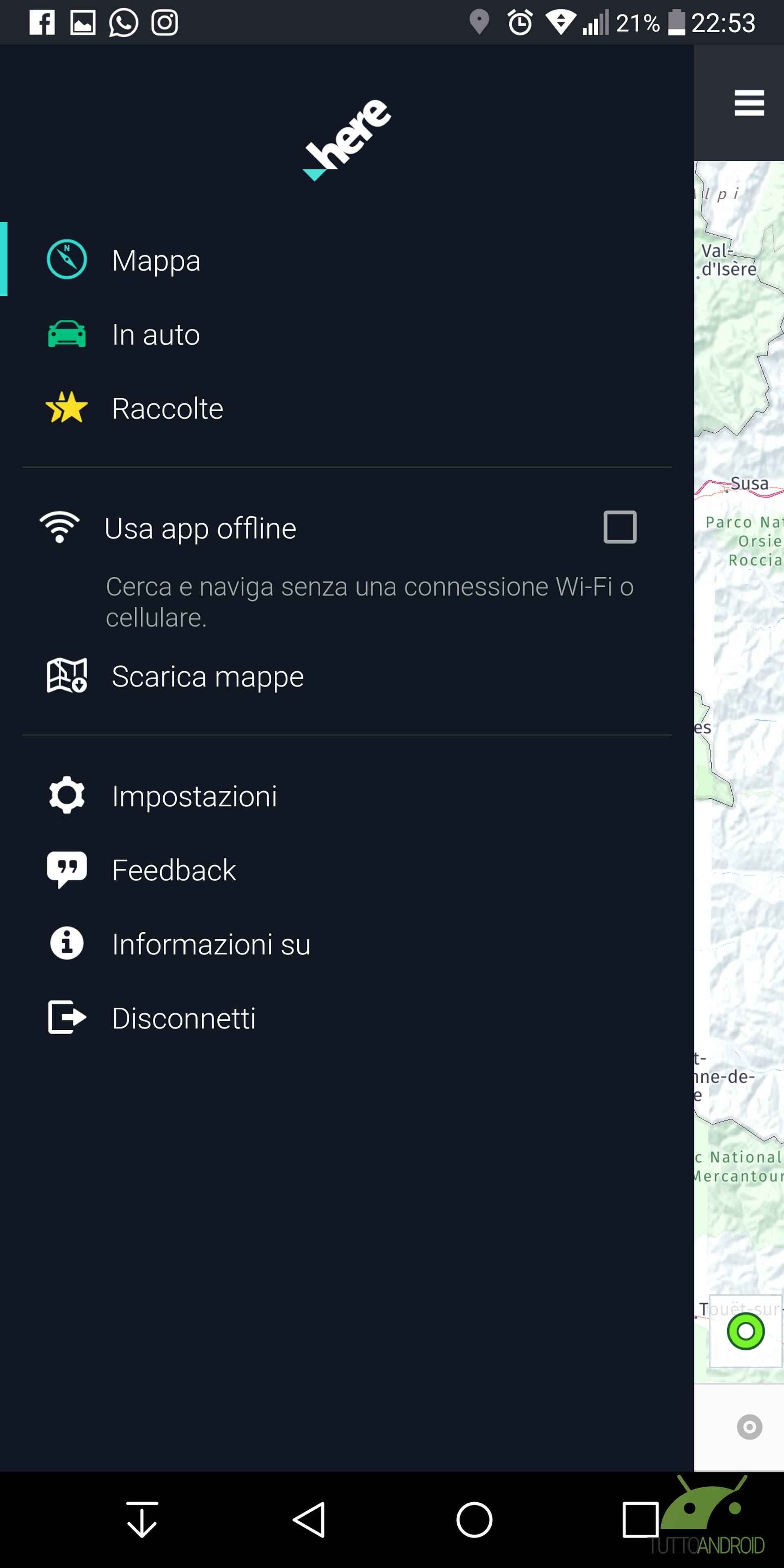Check the Usa app offline checkbox
This screenshot has width=784, height=1568.
click(x=620, y=527)
